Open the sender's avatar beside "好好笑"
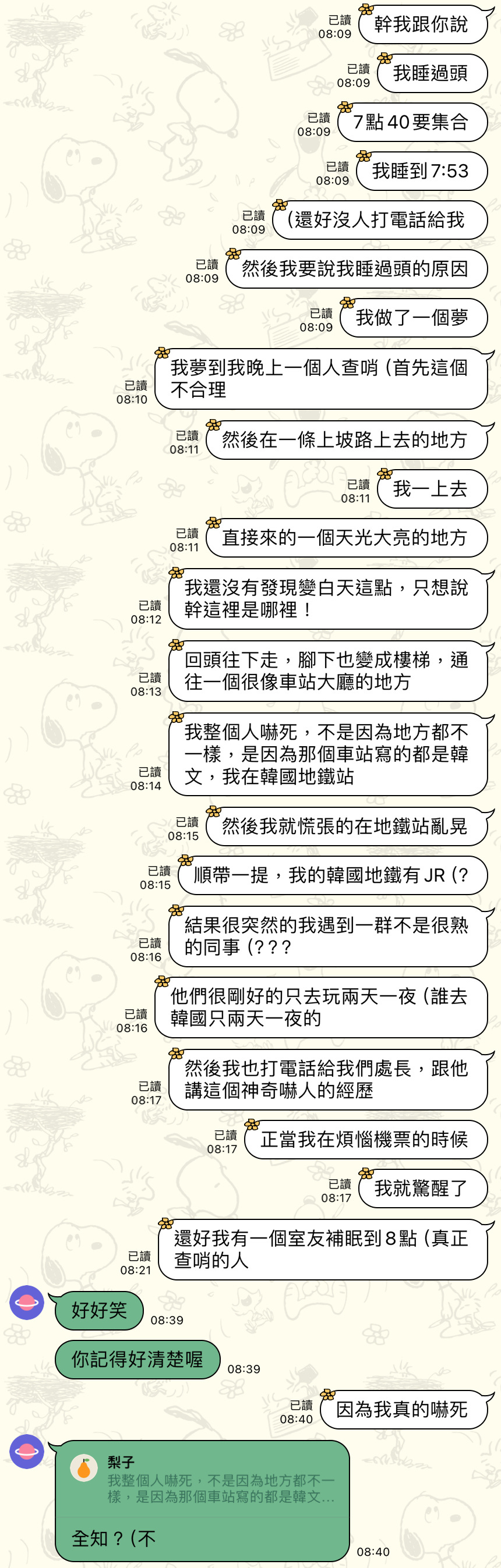This screenshot has width=501, height=1568. [27, 1302]
